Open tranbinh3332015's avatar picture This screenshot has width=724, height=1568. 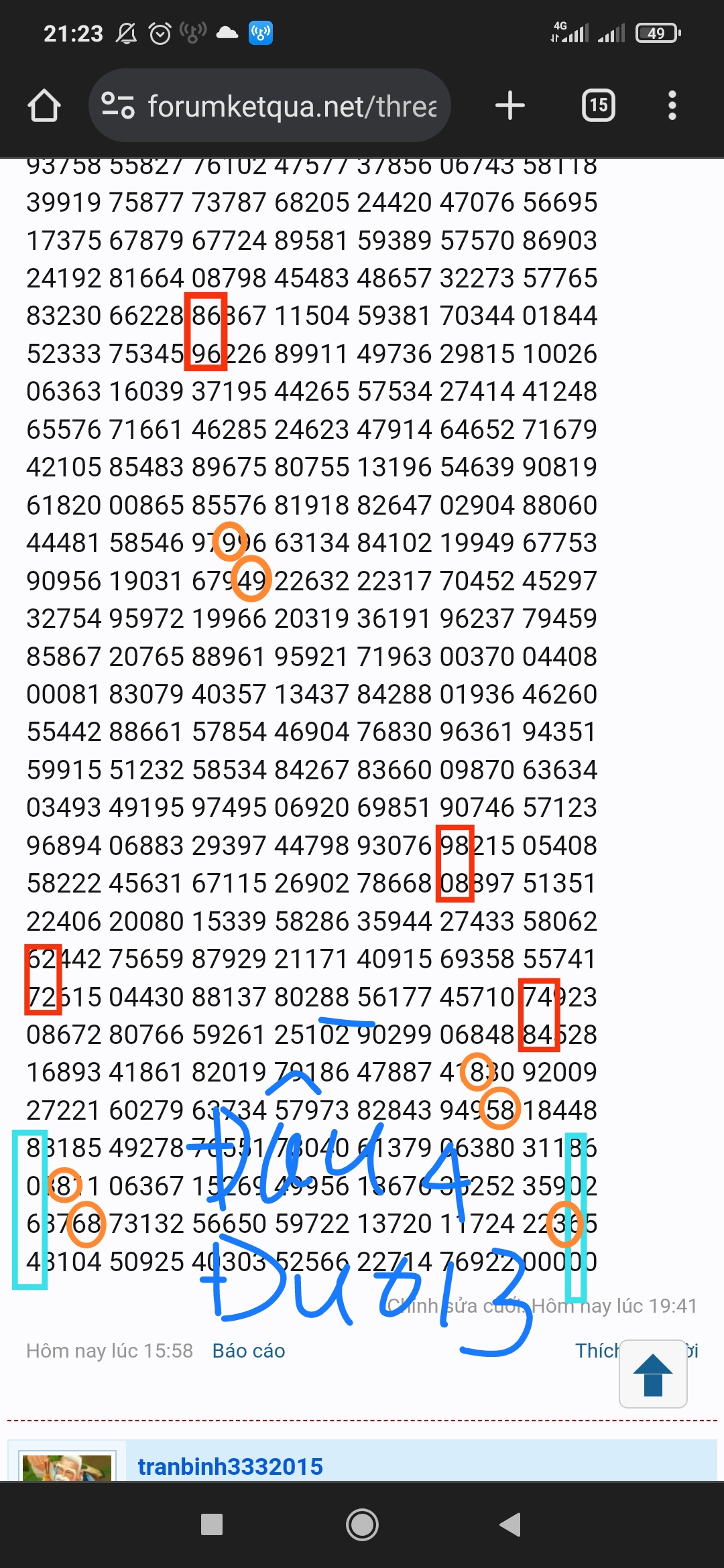(67, 1468)
